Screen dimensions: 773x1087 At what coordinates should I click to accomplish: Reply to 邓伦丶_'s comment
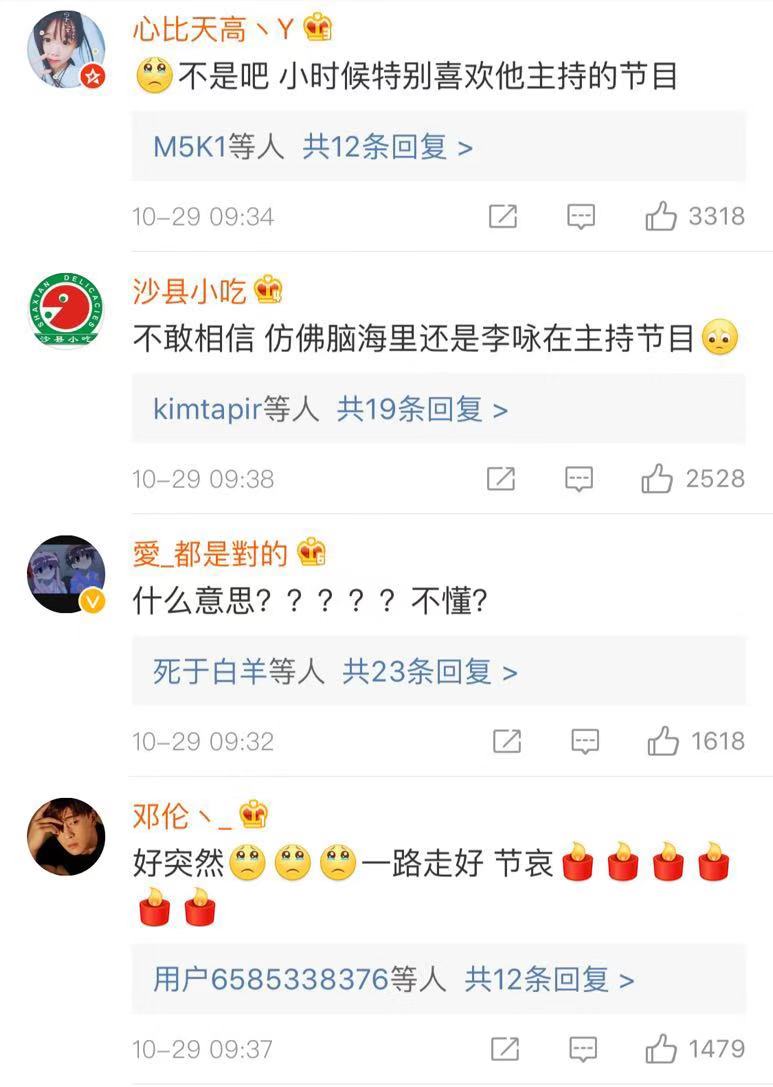[x=583, y=1049]
